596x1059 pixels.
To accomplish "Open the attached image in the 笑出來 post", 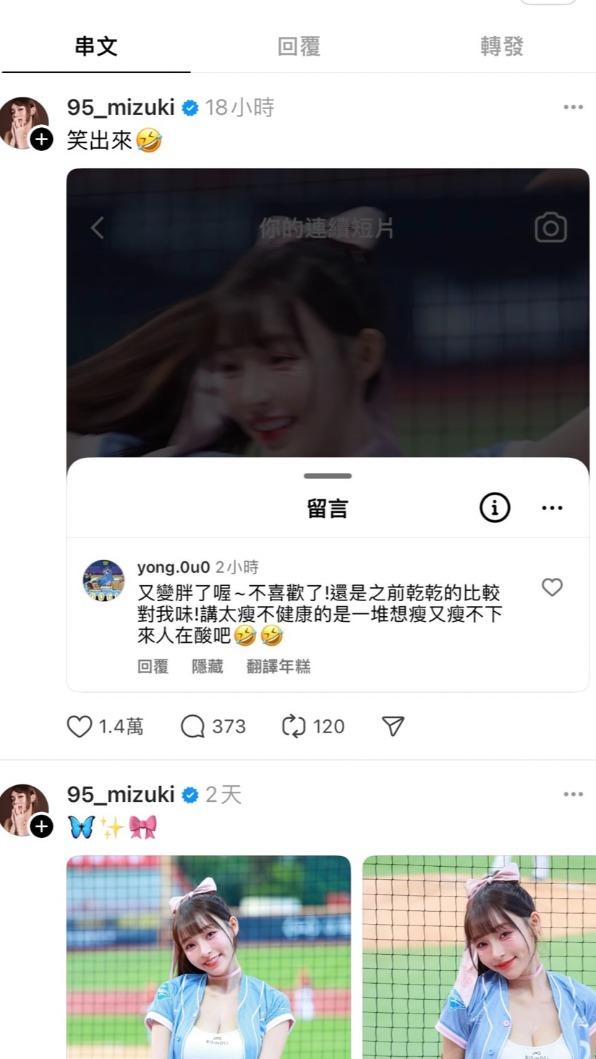I will (328, 430).
